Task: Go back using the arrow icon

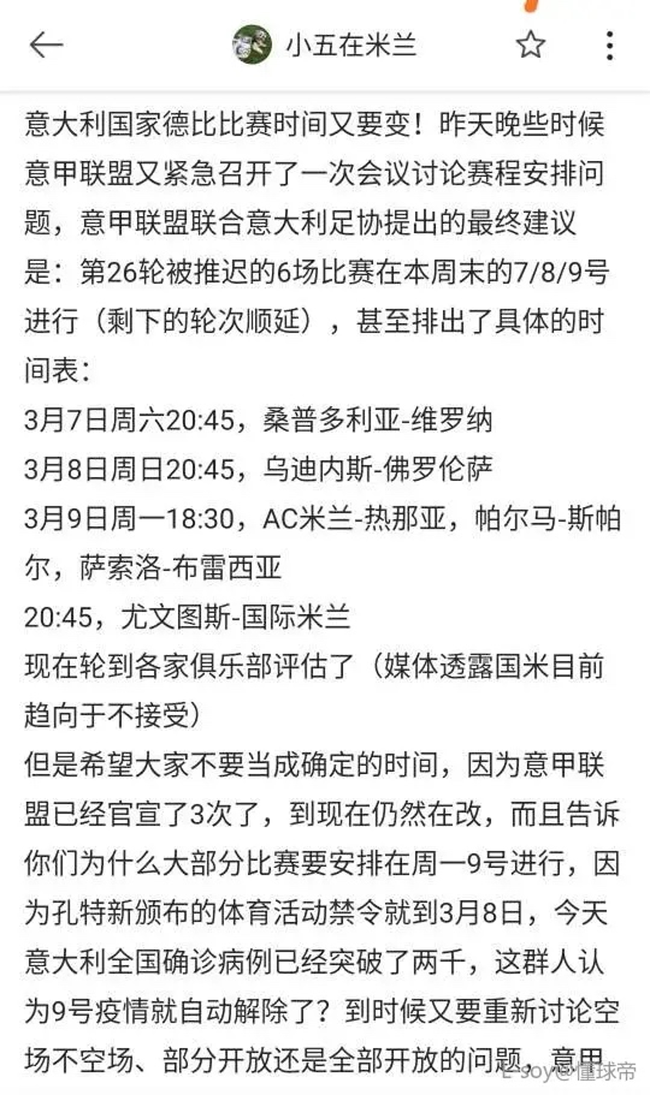Action: (46, 45)
